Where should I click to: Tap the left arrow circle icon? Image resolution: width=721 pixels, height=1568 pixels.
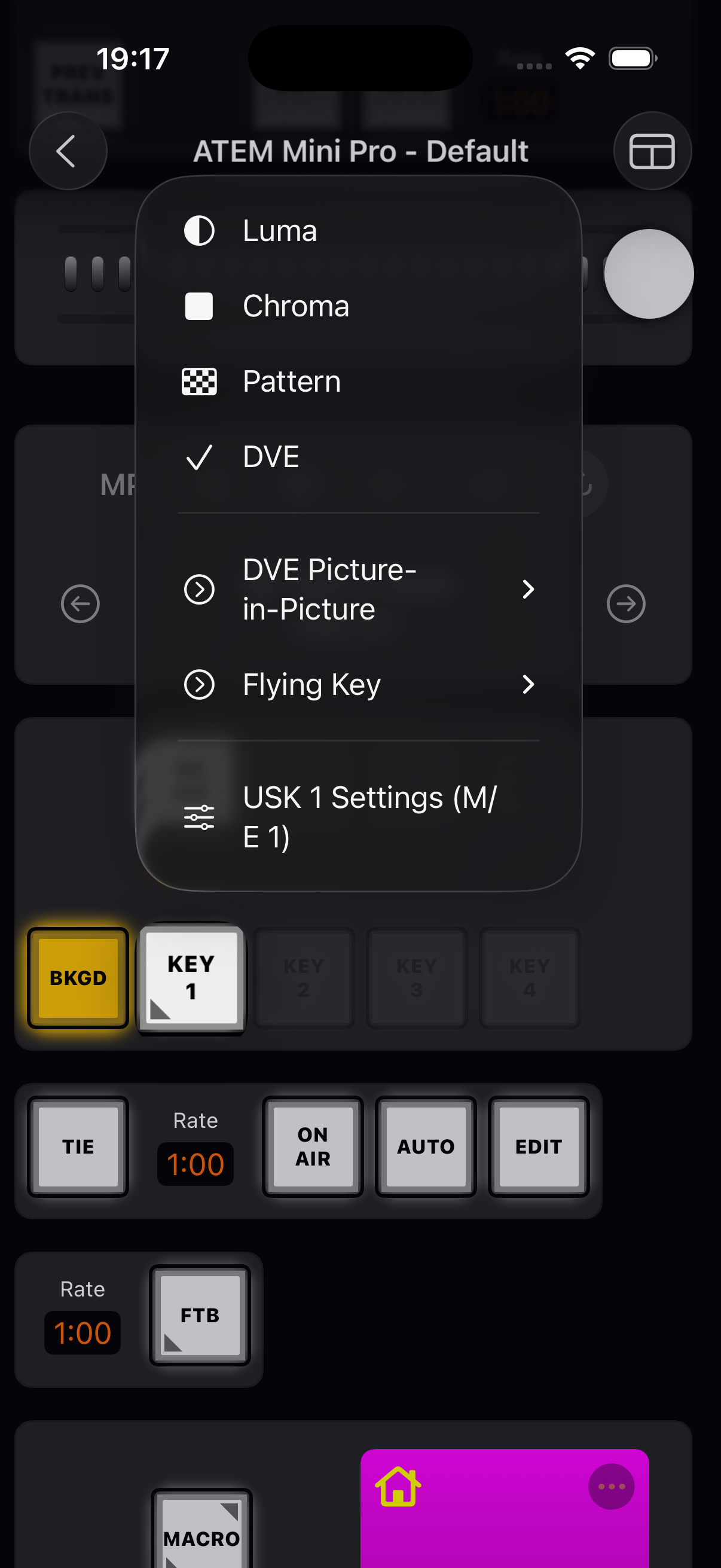(80, 604)
